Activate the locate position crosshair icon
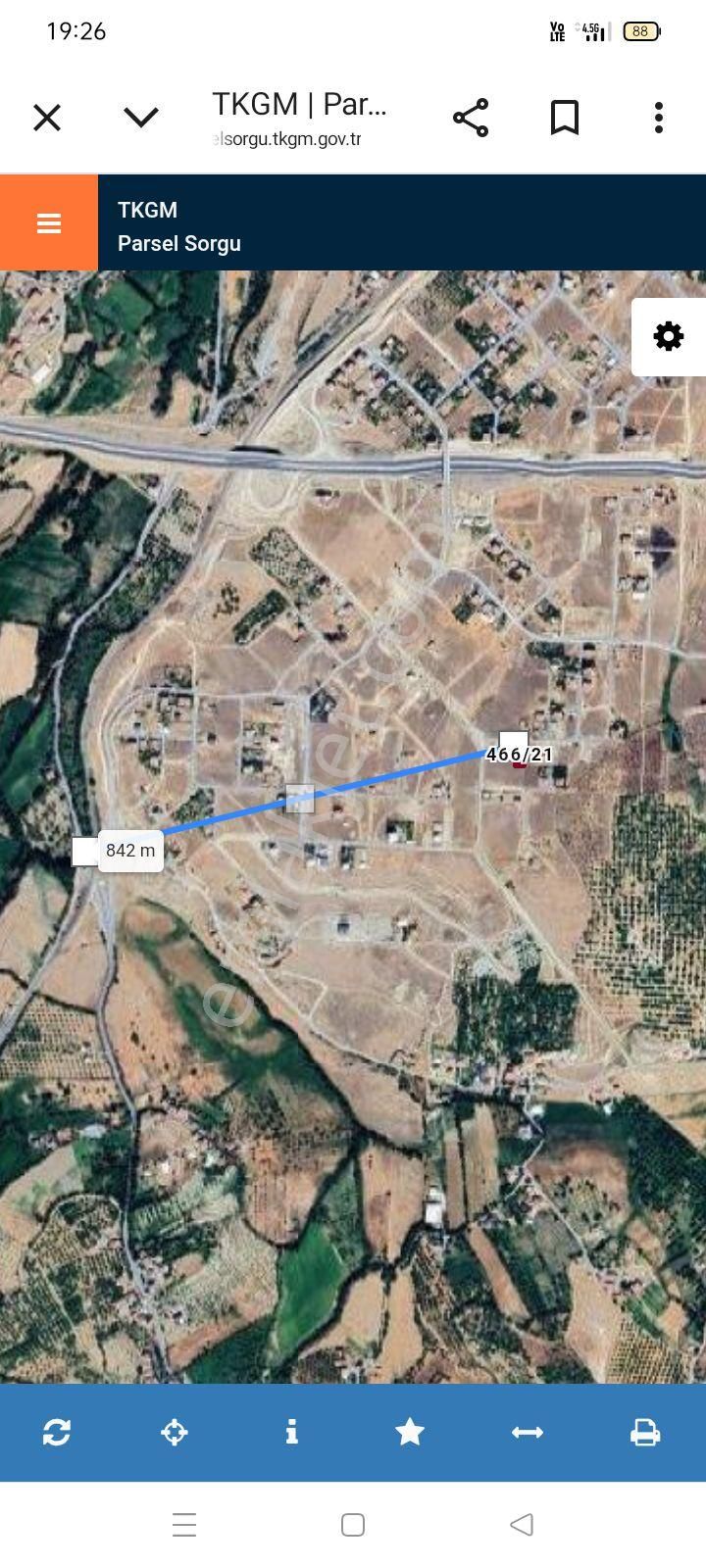 pos(175,1432)
